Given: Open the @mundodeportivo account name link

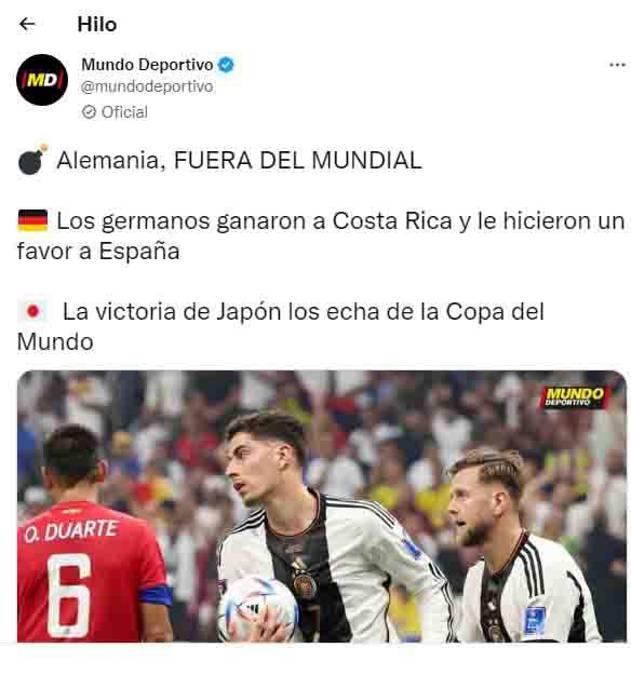Looking at the screenshot, I should (147, 87).
